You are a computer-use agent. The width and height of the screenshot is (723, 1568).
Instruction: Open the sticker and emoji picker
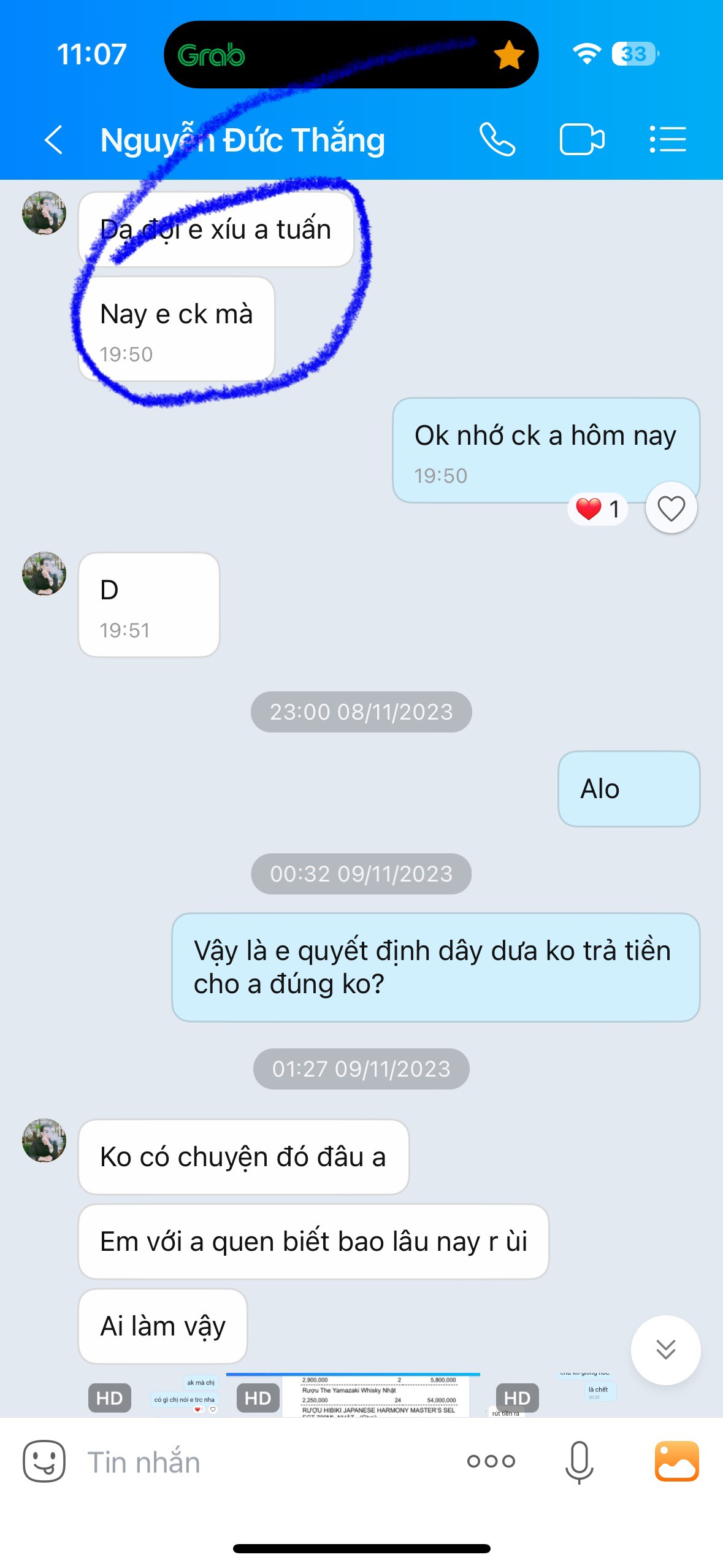[44, 1461]
